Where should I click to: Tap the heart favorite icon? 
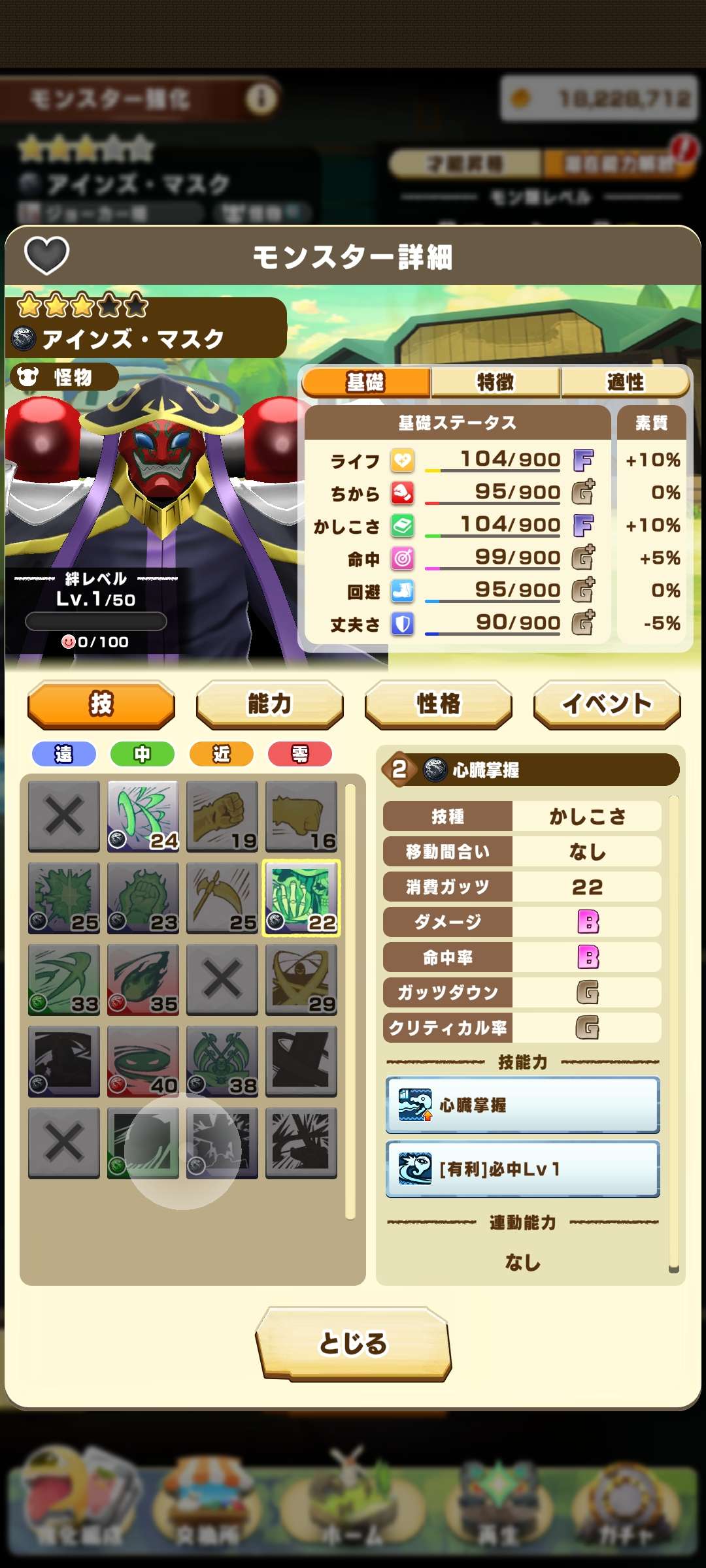[x=46, y=255]
